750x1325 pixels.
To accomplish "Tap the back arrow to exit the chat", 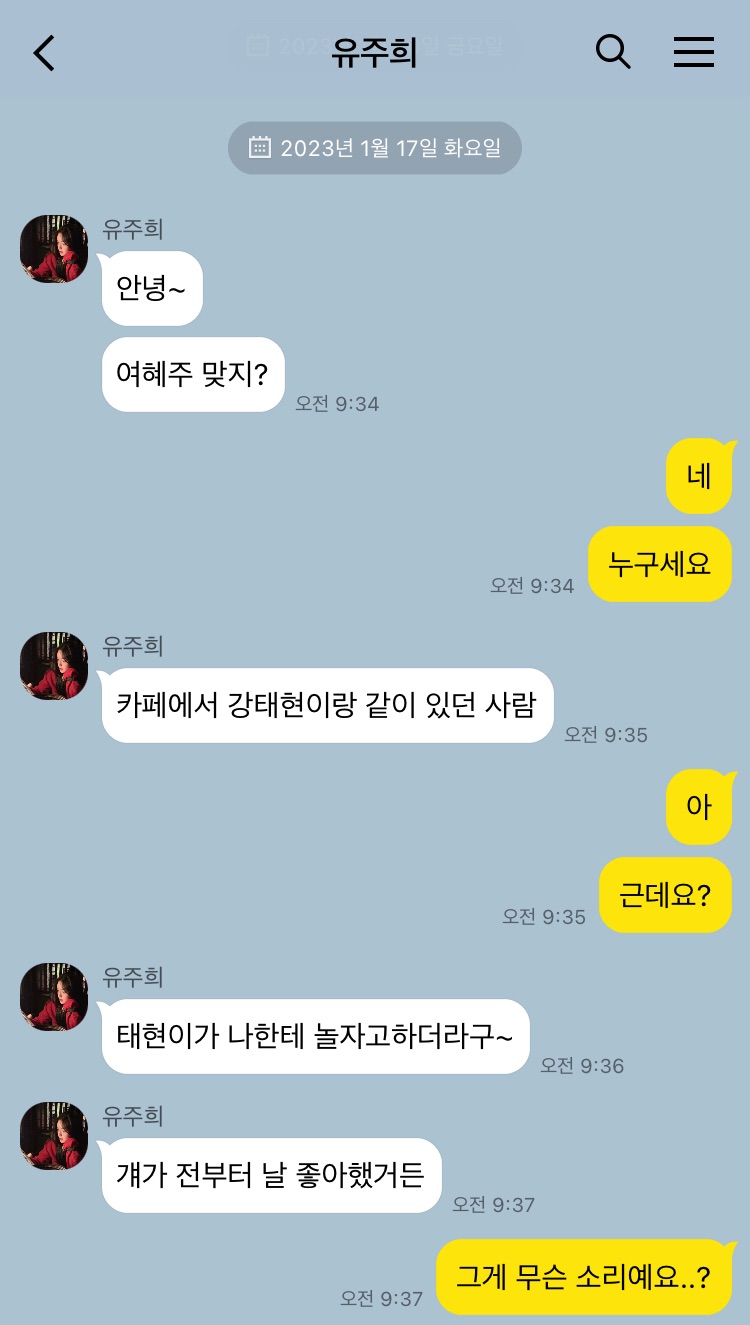I will 42,53.
